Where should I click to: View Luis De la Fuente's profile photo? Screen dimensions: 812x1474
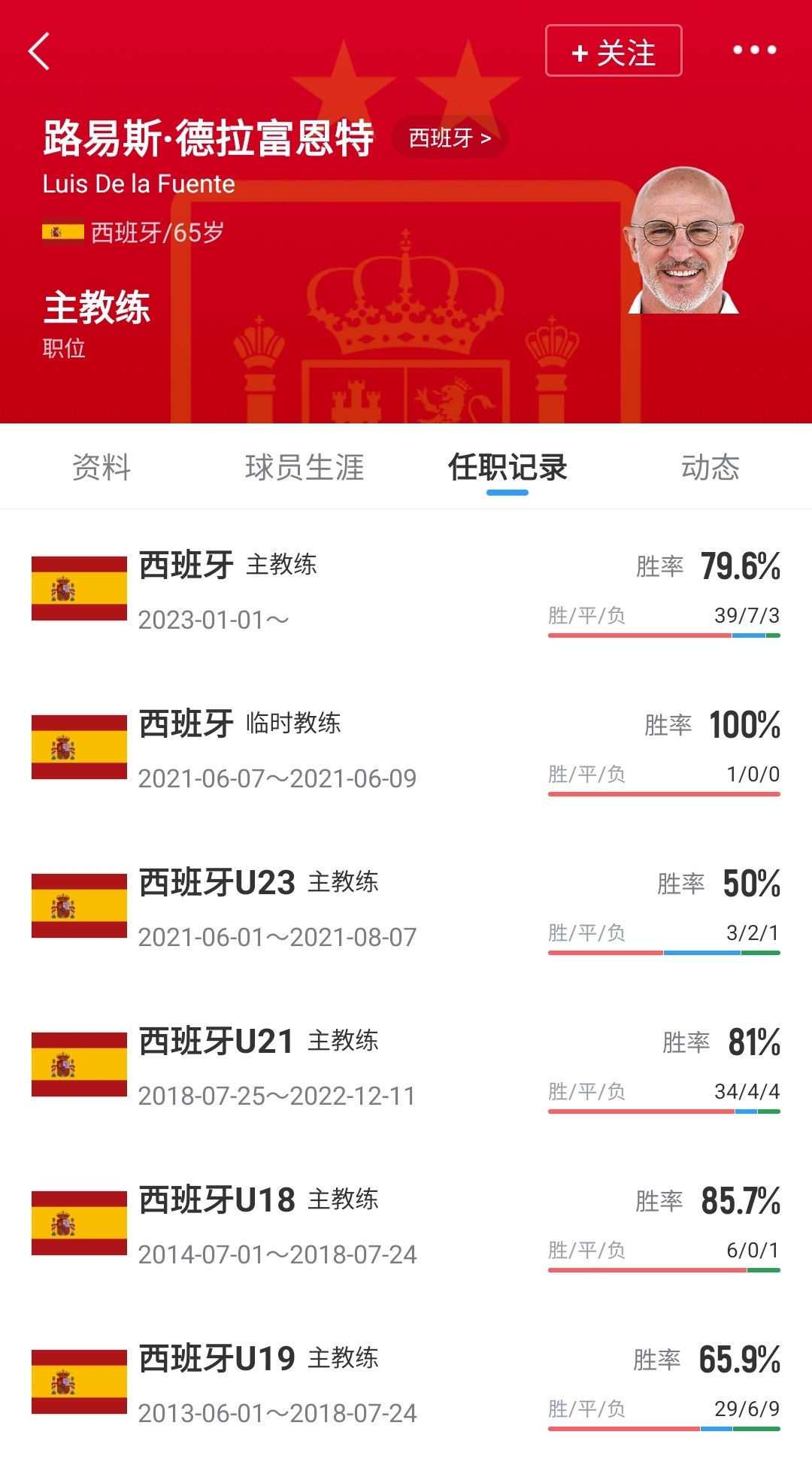click(x=683, y=239)
